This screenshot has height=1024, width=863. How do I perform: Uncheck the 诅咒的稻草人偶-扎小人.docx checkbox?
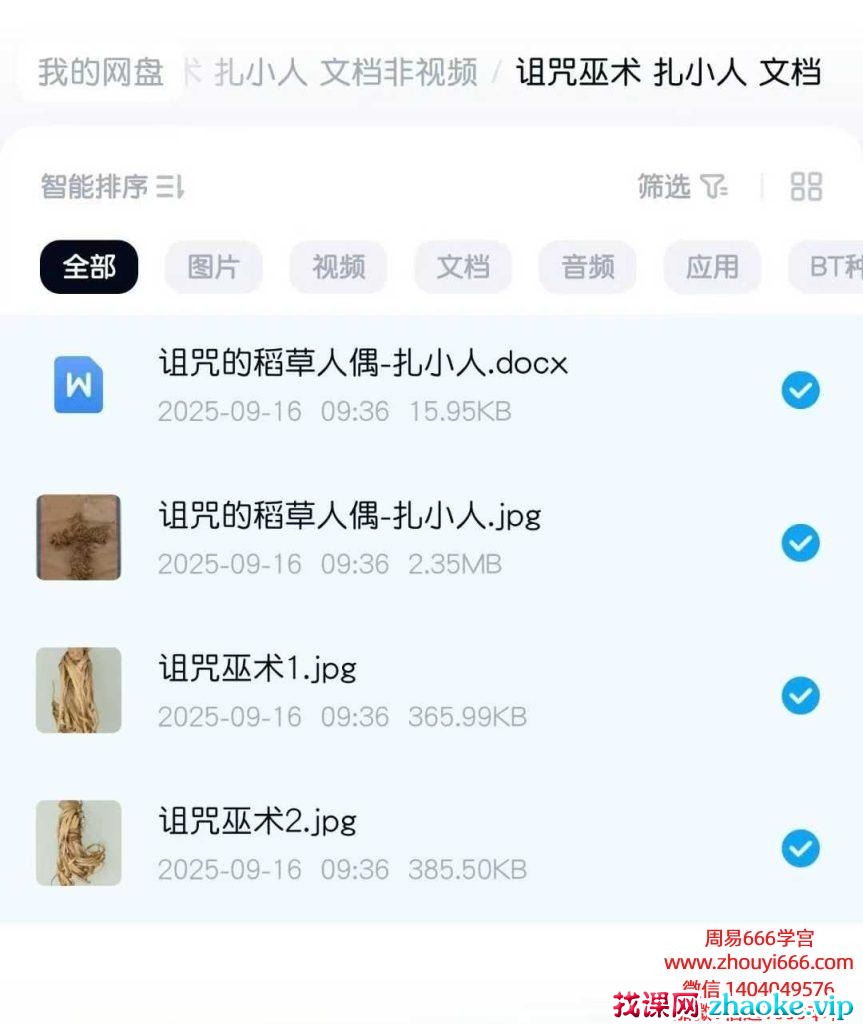[x=800, y=390]
